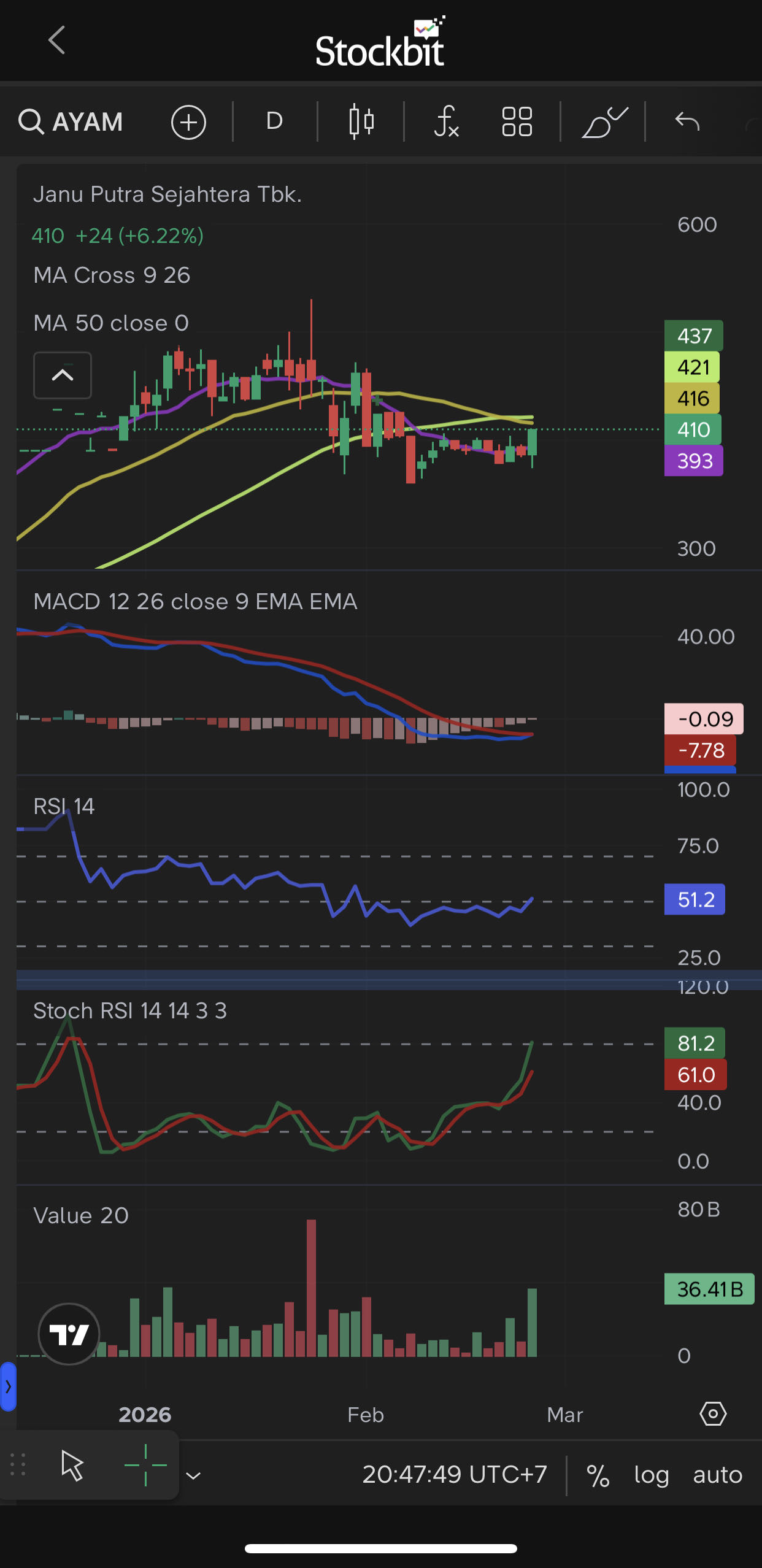Open the AYAM symbol search
The image size is (762, 1568).
point(71,121)
